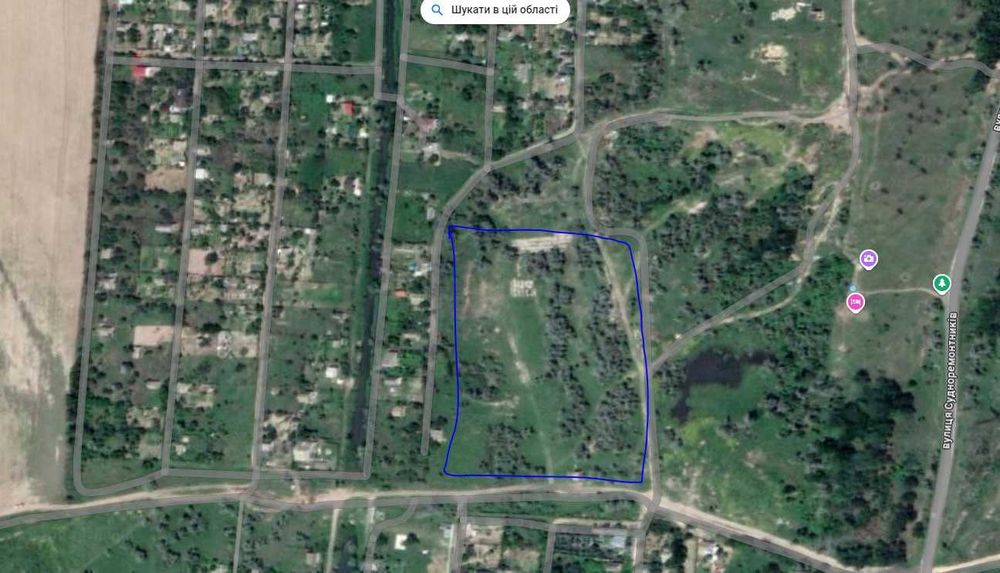
Task: Open the green park tree marker
Action: coord(942,284)
